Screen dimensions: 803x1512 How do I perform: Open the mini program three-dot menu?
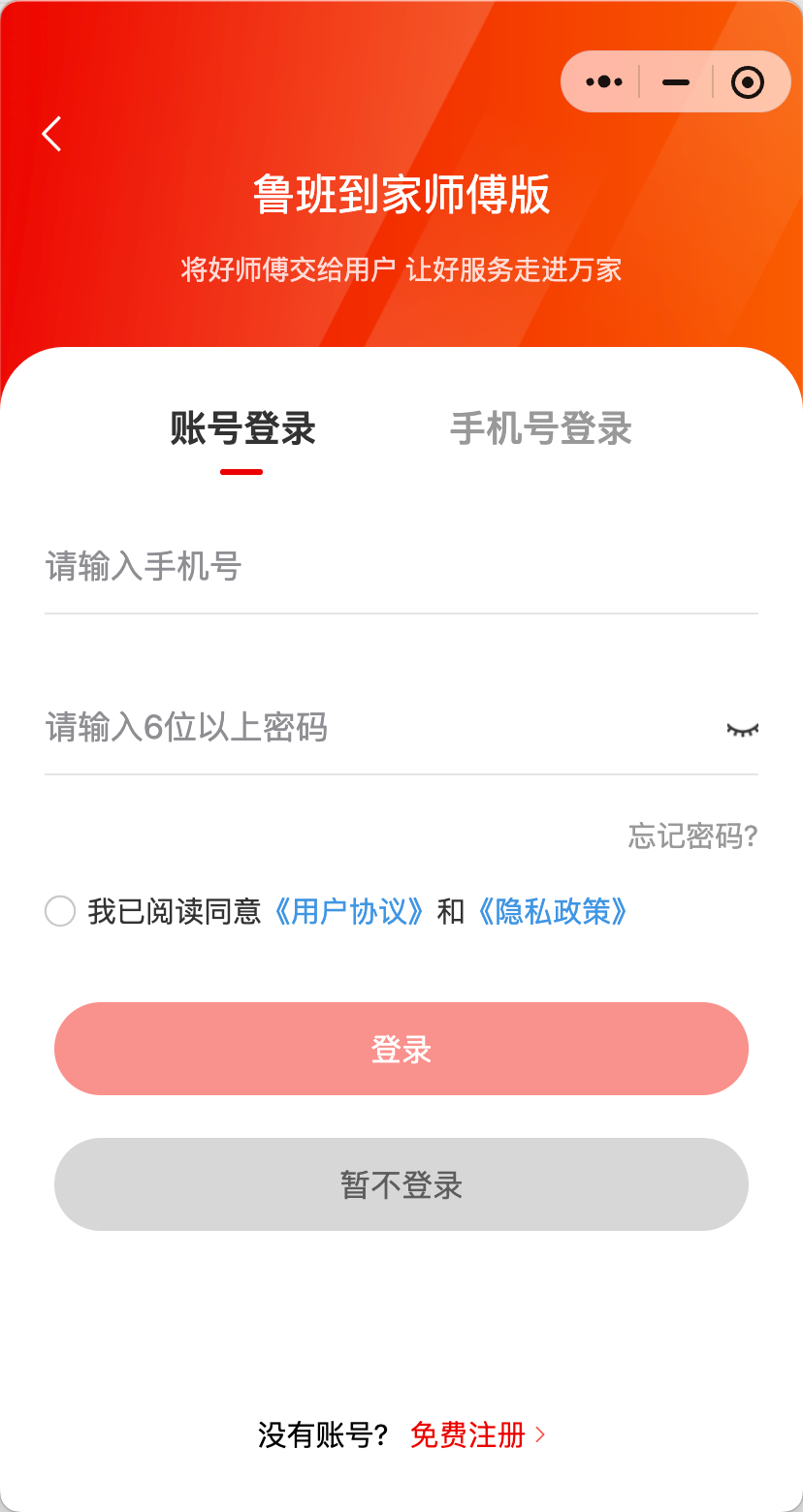pyautogui.click(x=604, y=82)
